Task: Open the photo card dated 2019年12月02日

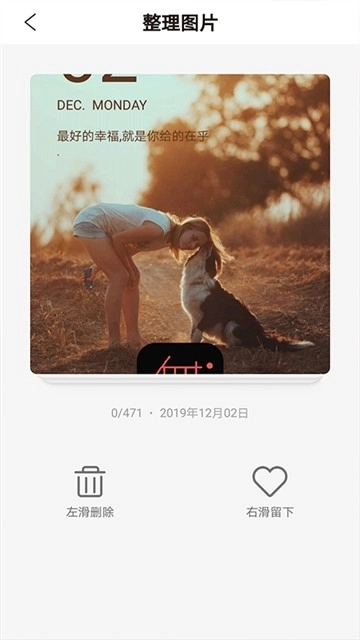Action: click(180, 224)
